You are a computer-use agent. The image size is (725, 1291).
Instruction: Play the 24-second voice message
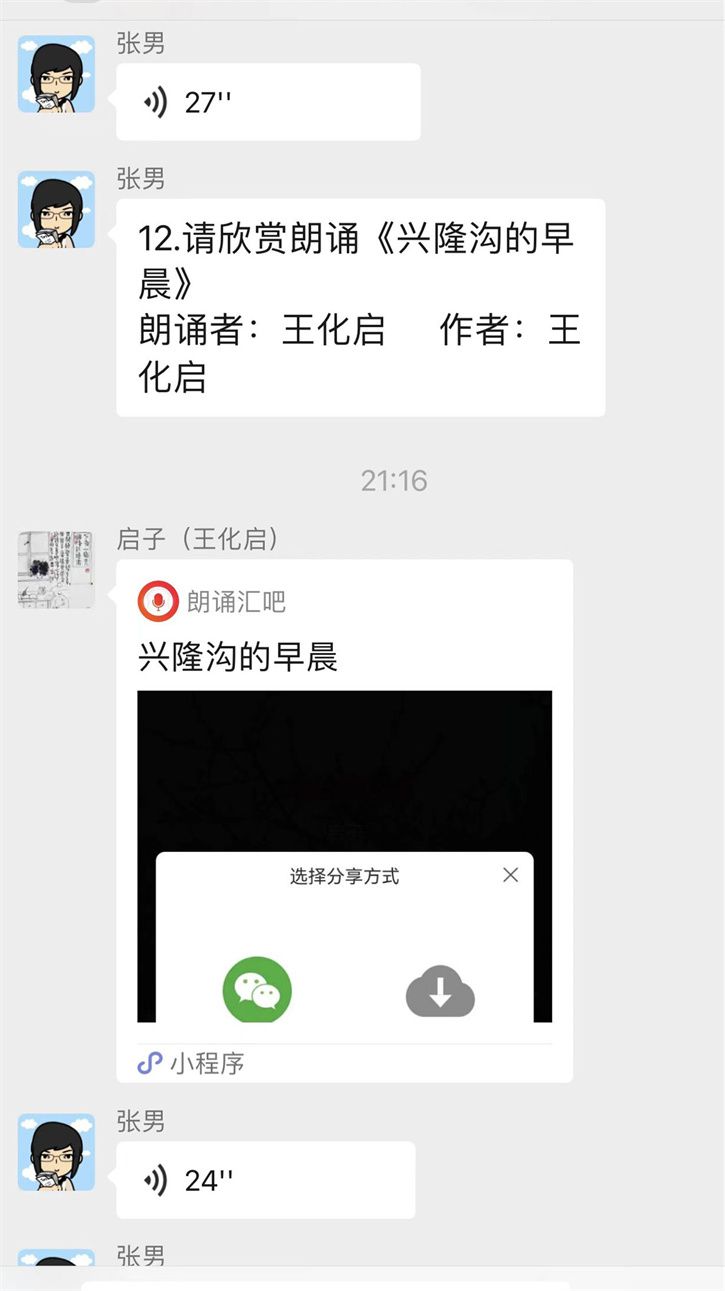point(265,1180)
